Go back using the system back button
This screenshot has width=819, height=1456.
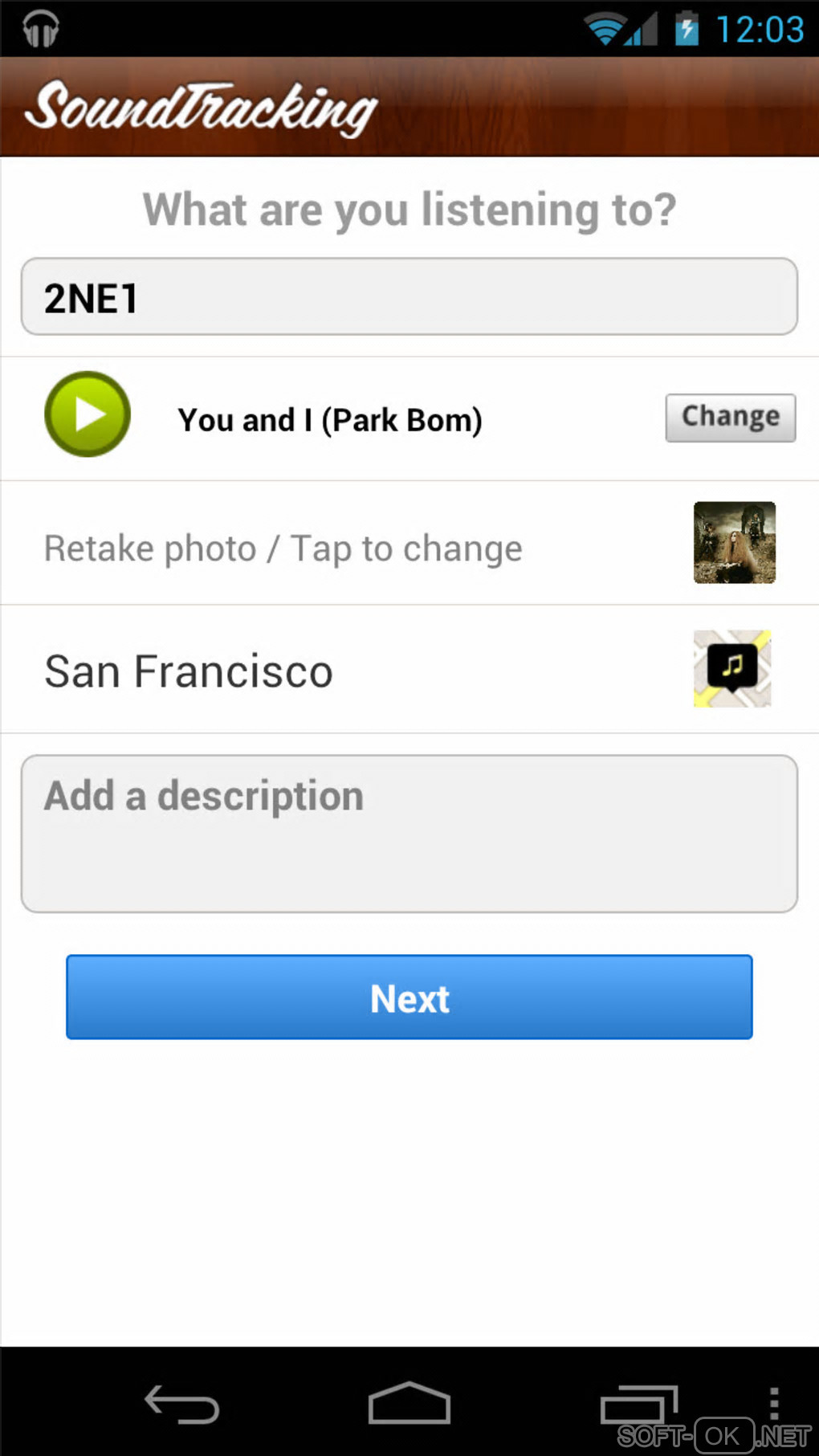[x=181, y=1405]
